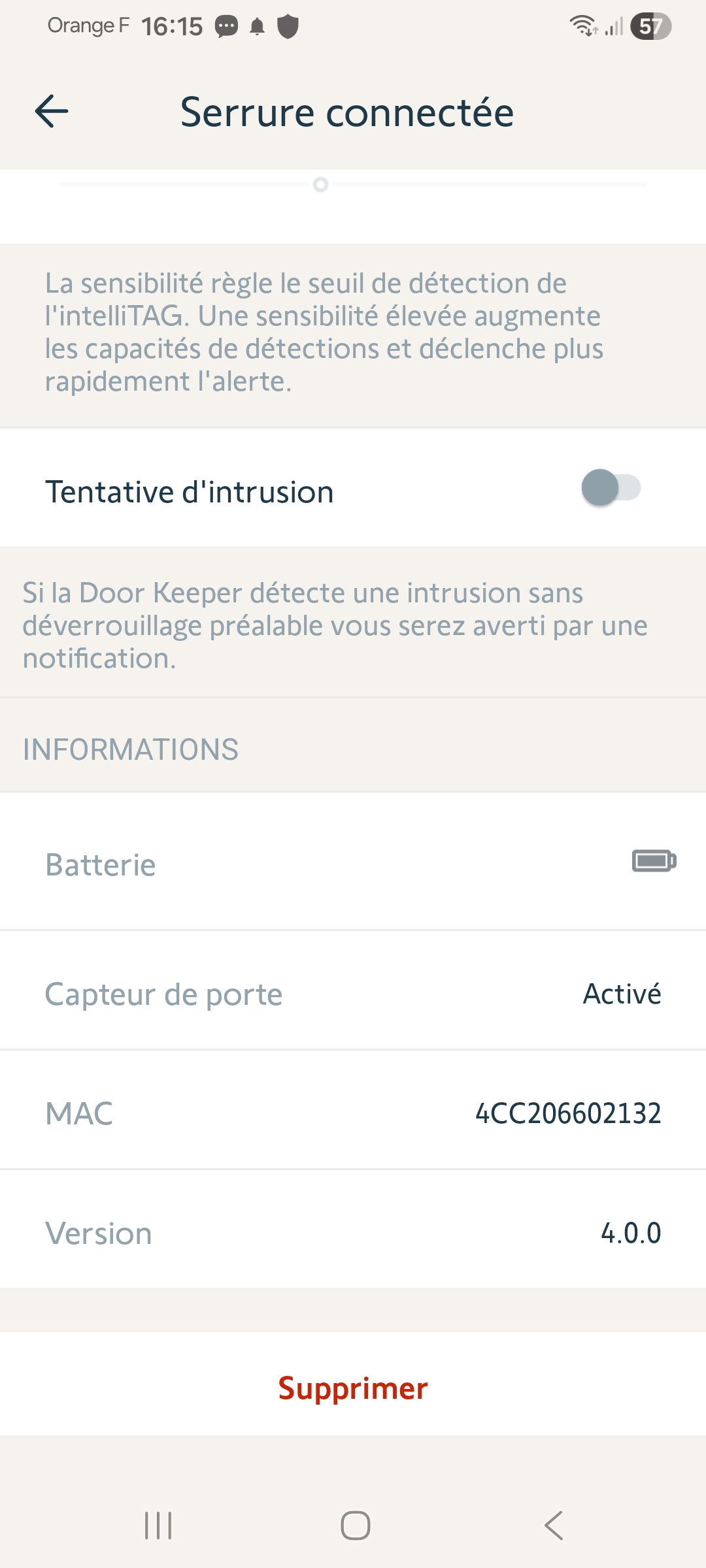
Task: Enable the Tentative d'intrusion switch
Action: pyautogui.click(x=611, y=488)
